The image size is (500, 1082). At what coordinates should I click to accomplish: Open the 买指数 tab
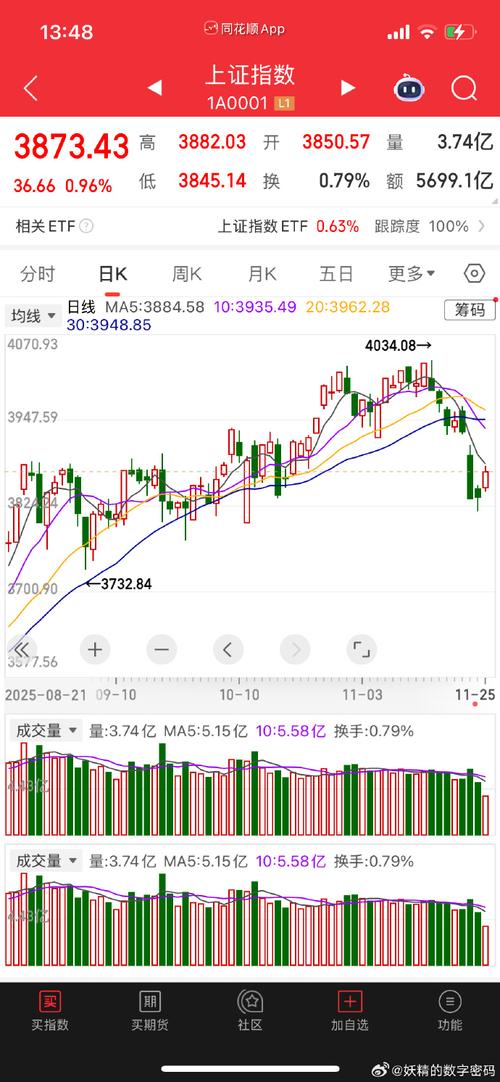click(x=50, y=1012)
